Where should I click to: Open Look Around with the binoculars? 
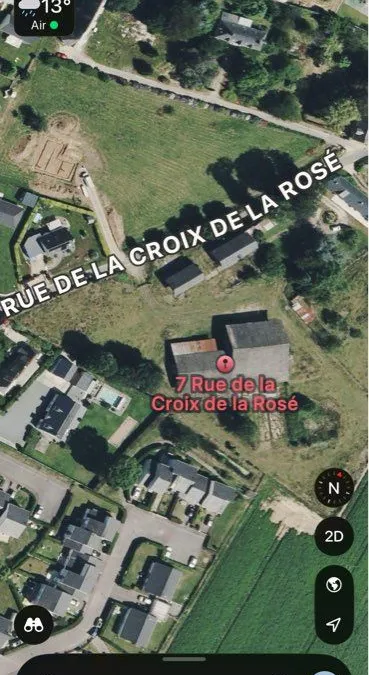(x=34, y=625)
